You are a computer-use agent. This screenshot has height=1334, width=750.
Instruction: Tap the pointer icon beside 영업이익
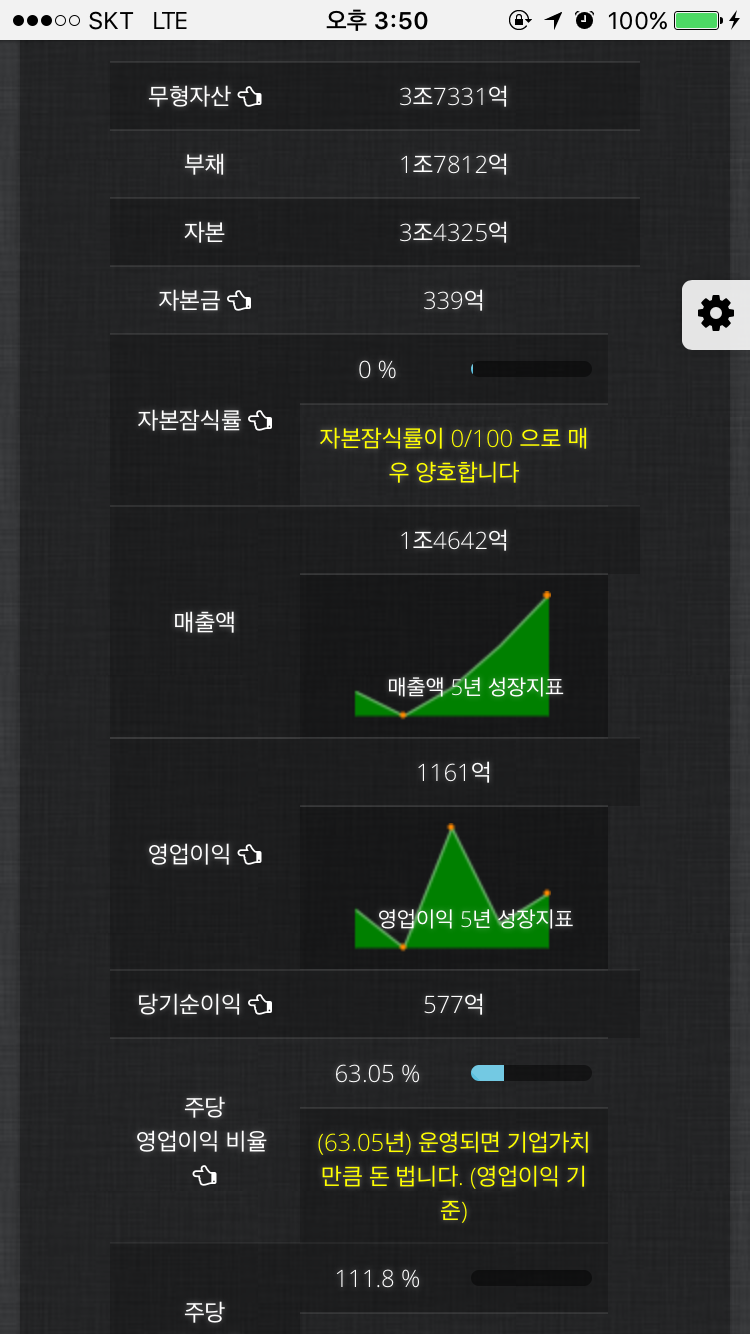[x=250, y=855]
